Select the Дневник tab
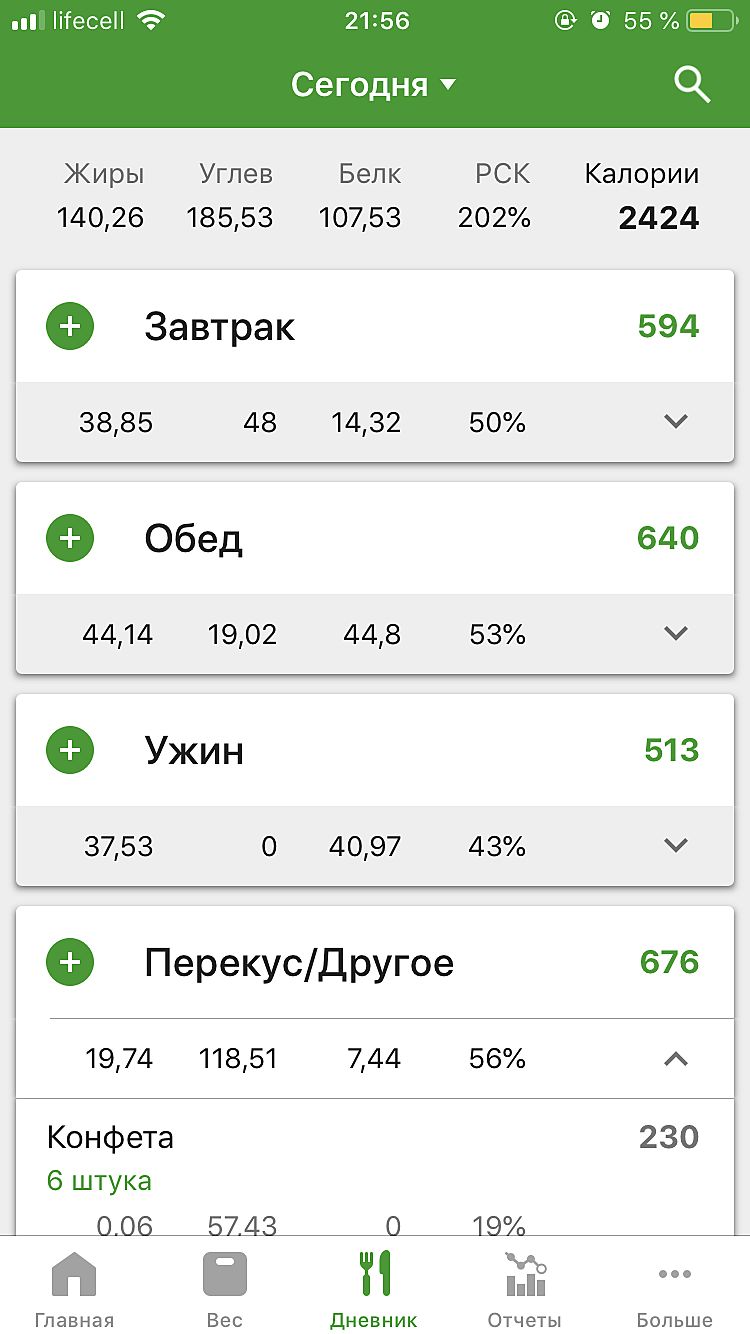Image resolution: width=750 pixels, height=1334 pixels. (x=374, y=1290)
